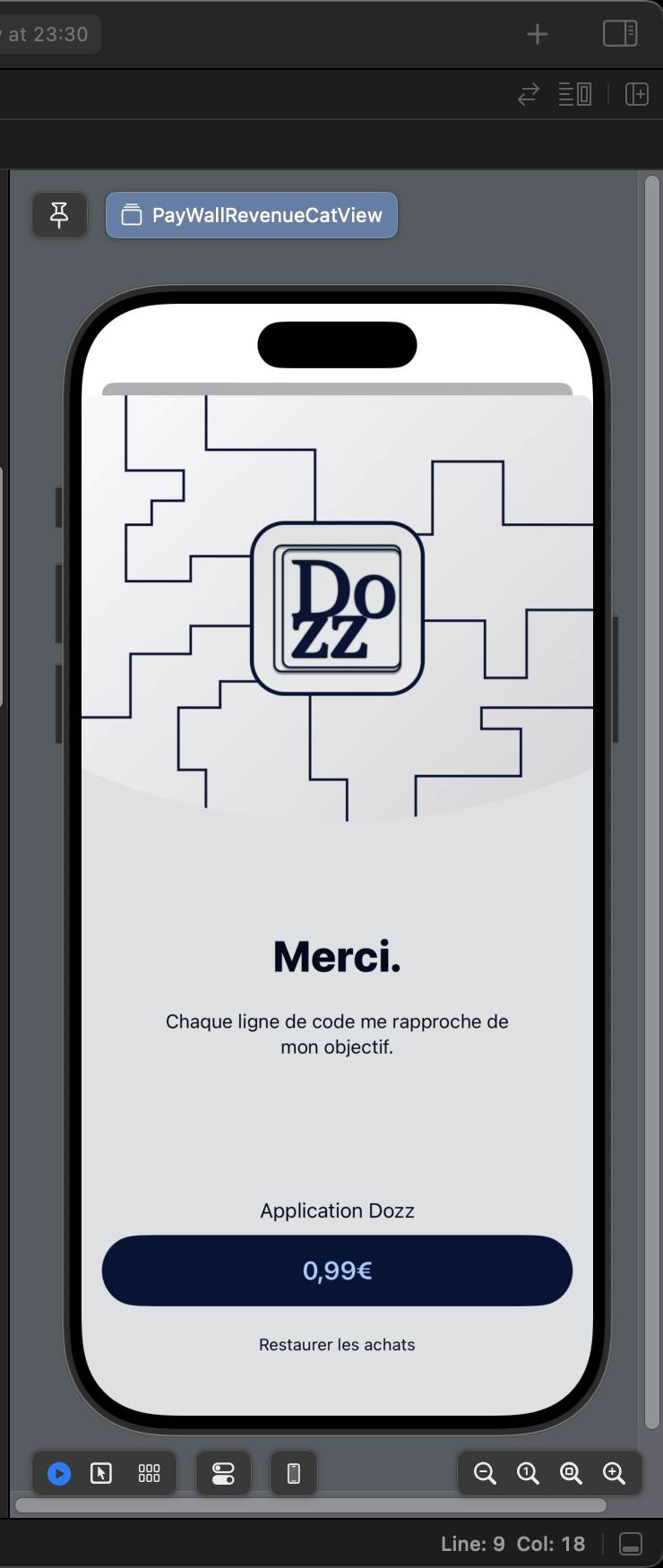663x1568 pixels.
Task: Zoom out the canvas
Action: pyautogui.click(x=485, y=1473)
